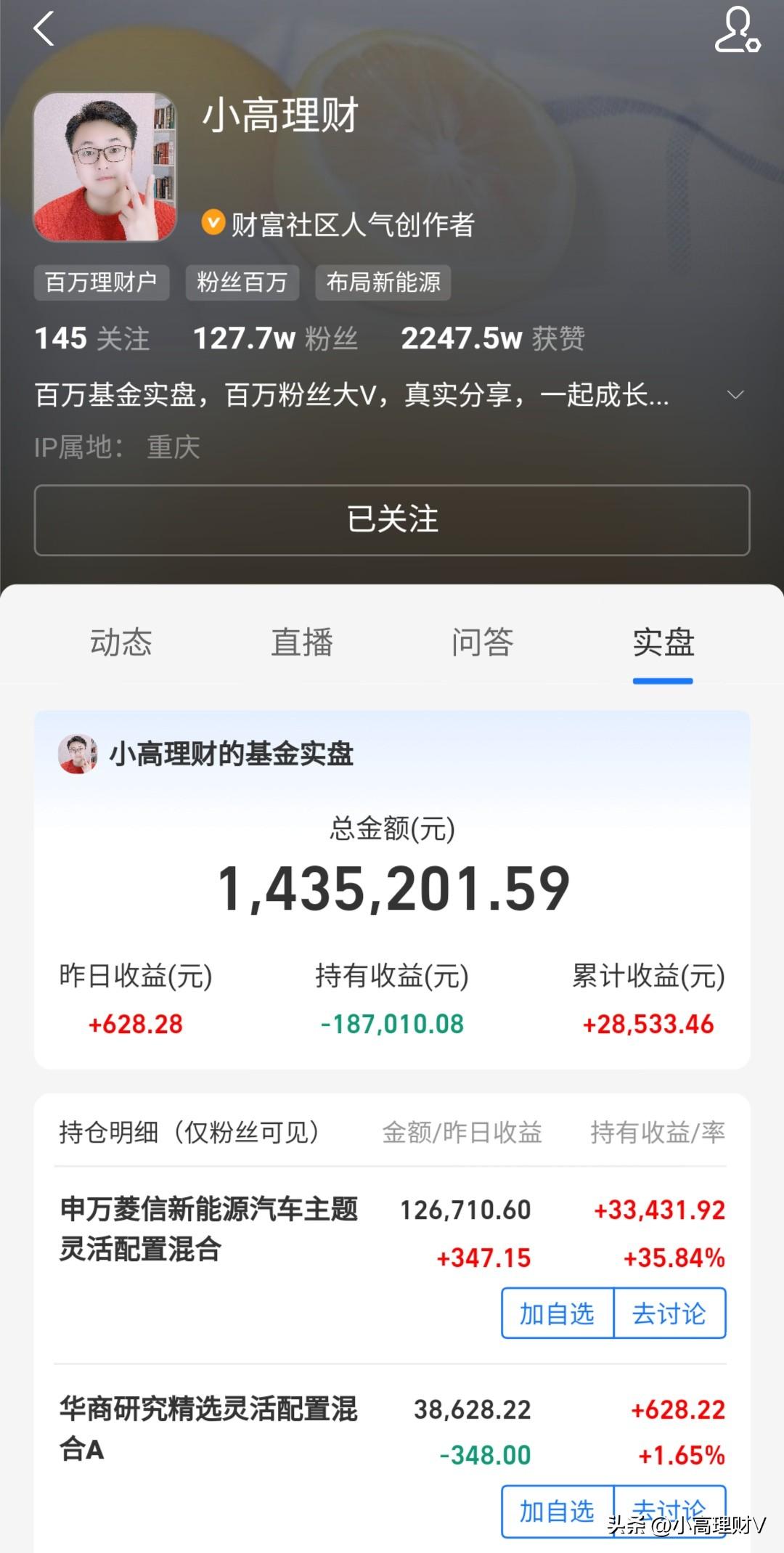View 145 关注 following list
784x1553 pixels.
click(92, 338)
